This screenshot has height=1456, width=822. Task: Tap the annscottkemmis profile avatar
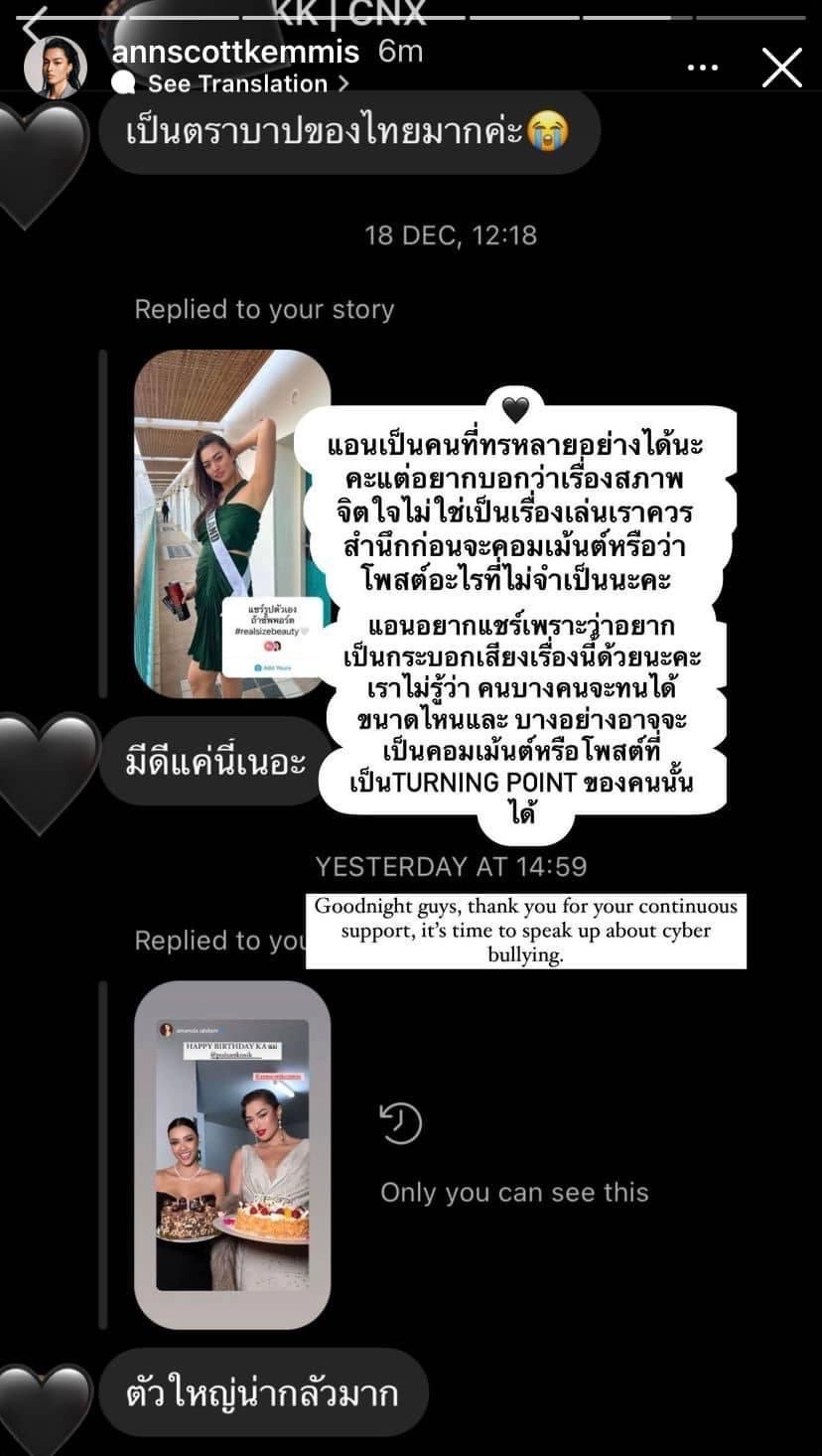pyautogui.click(x=56, y=68)
